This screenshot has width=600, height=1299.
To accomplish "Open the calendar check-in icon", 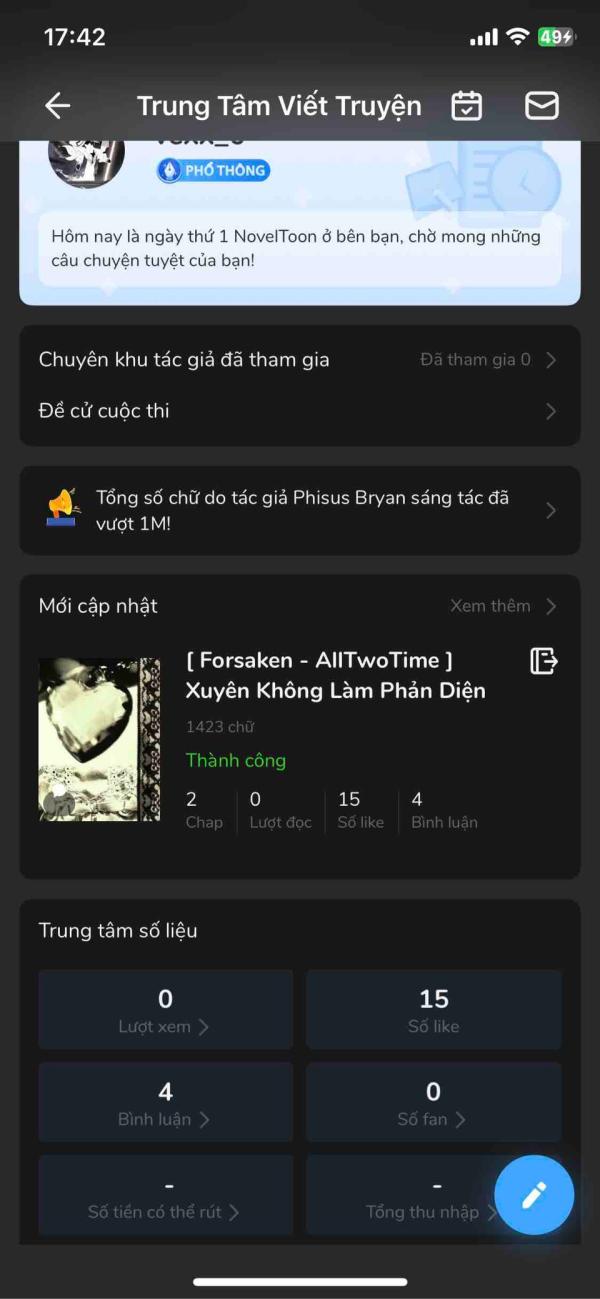I will [467, 106].
